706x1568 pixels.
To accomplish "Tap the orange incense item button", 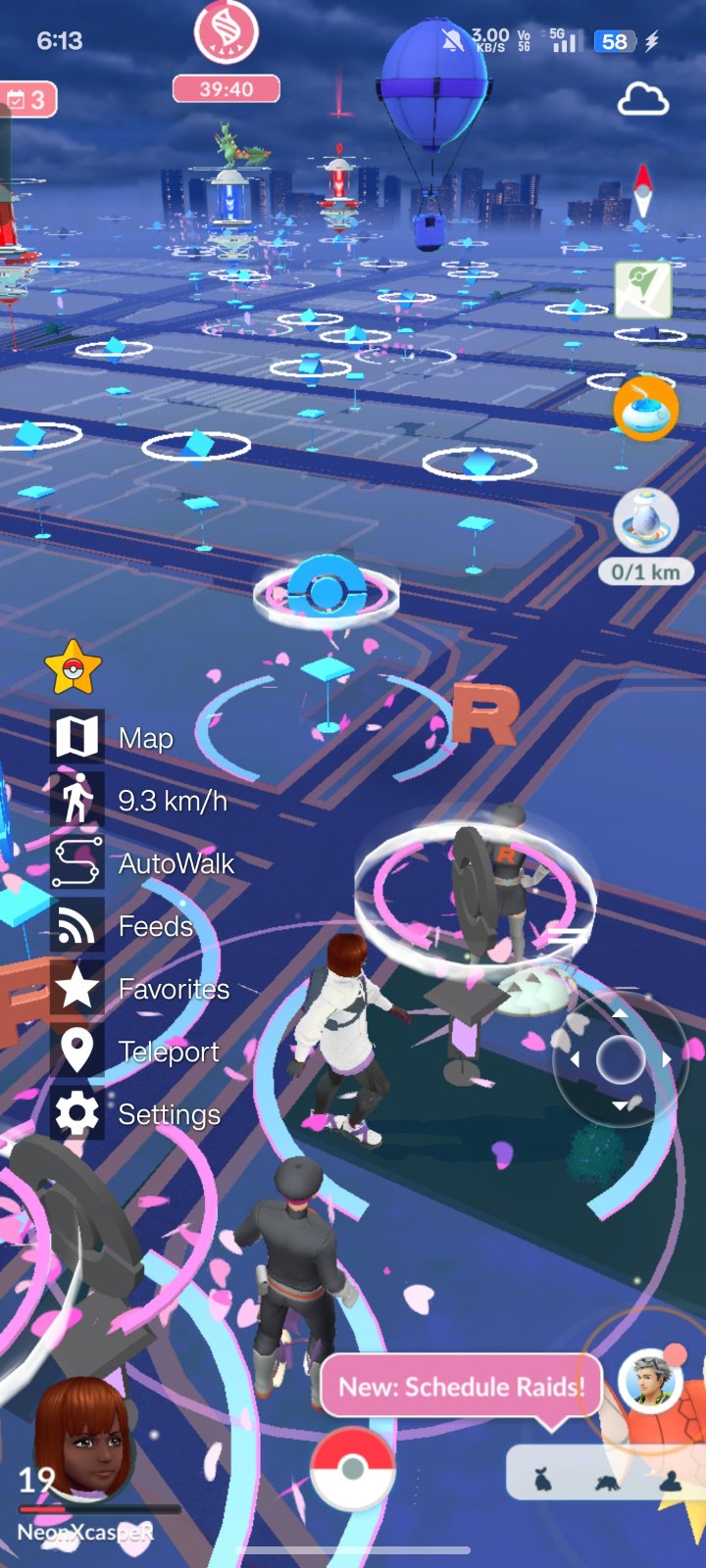I will point(645,409).
